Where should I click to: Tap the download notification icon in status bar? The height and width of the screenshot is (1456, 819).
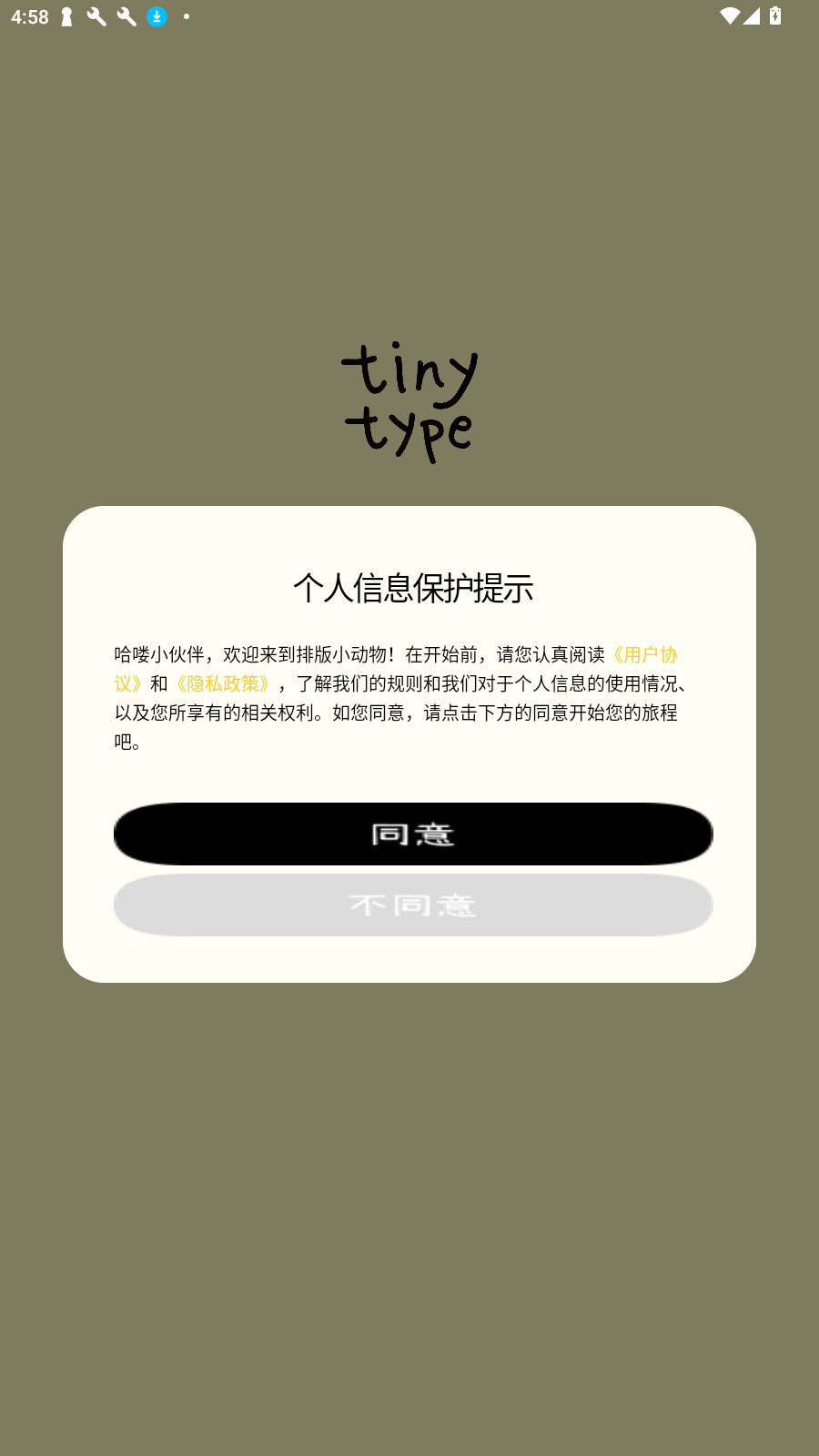[156, 15]
